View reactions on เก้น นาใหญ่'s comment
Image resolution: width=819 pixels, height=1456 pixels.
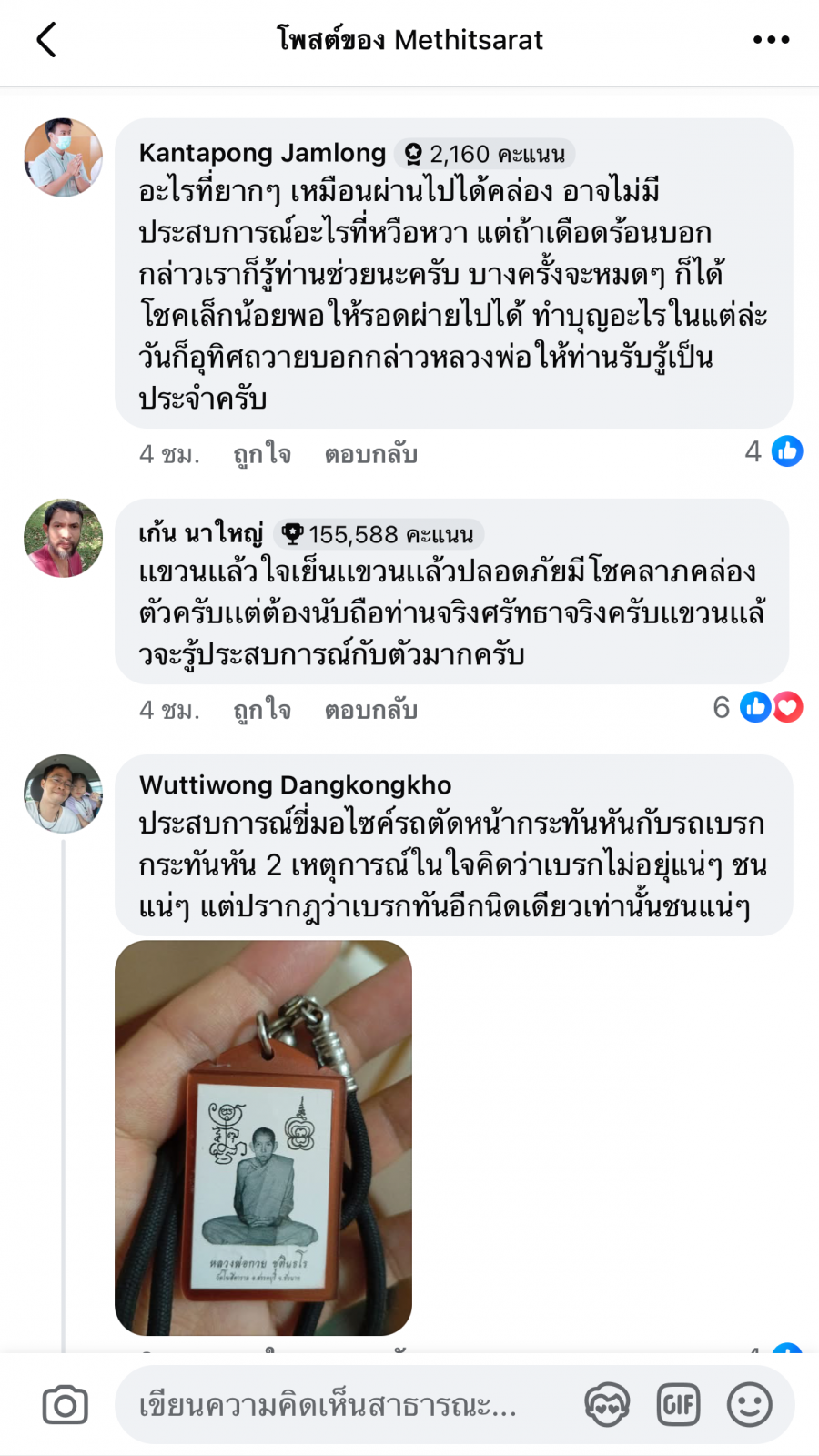coord(758,707)
